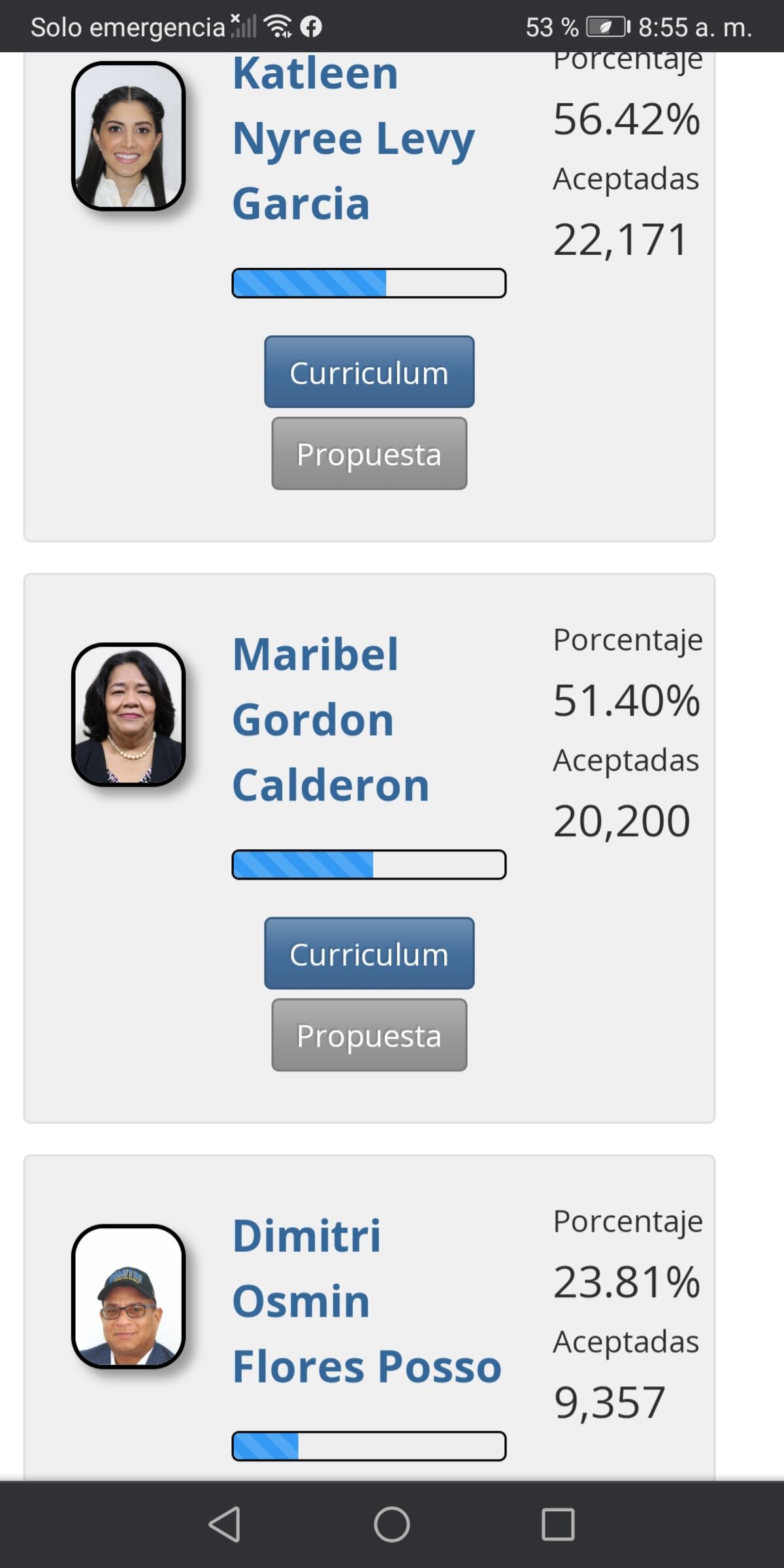
Task: Open Maribel Gordon Calderon's Curriculum
Action: [369, 954]
